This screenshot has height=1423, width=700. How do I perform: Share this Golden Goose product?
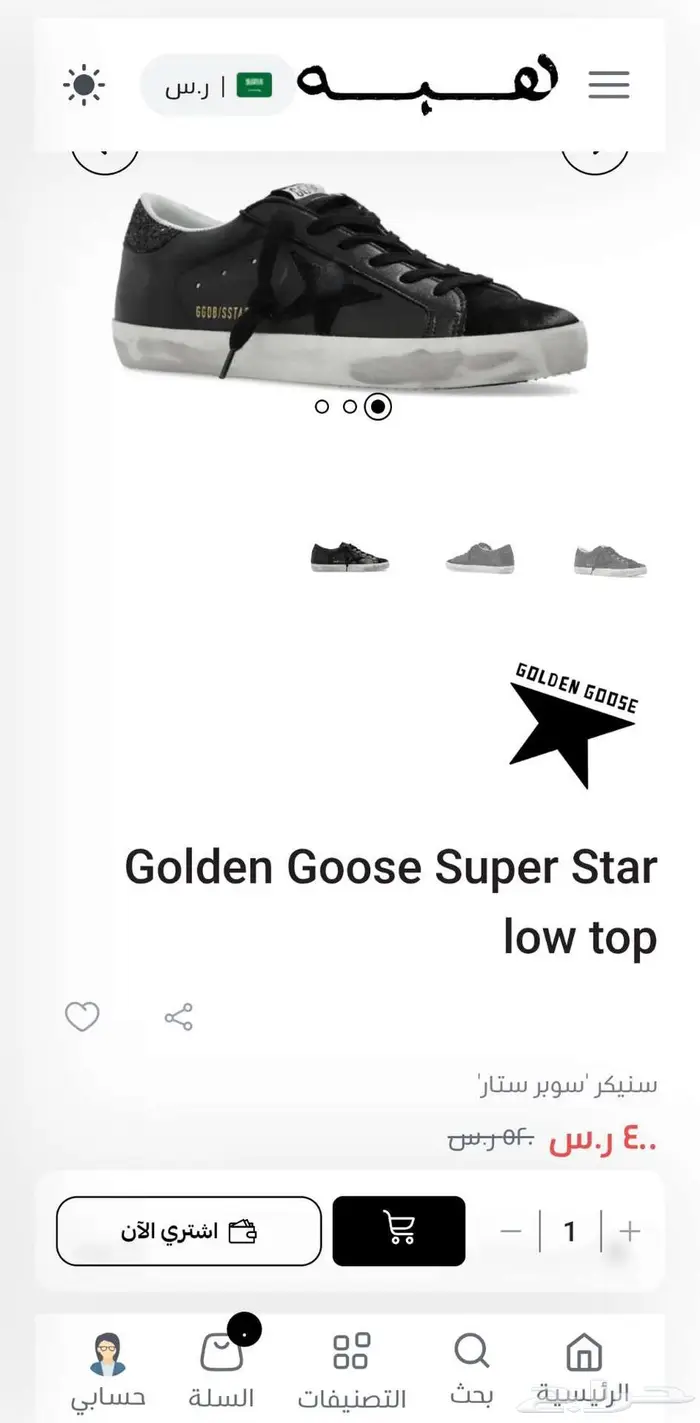(178, 1017)
